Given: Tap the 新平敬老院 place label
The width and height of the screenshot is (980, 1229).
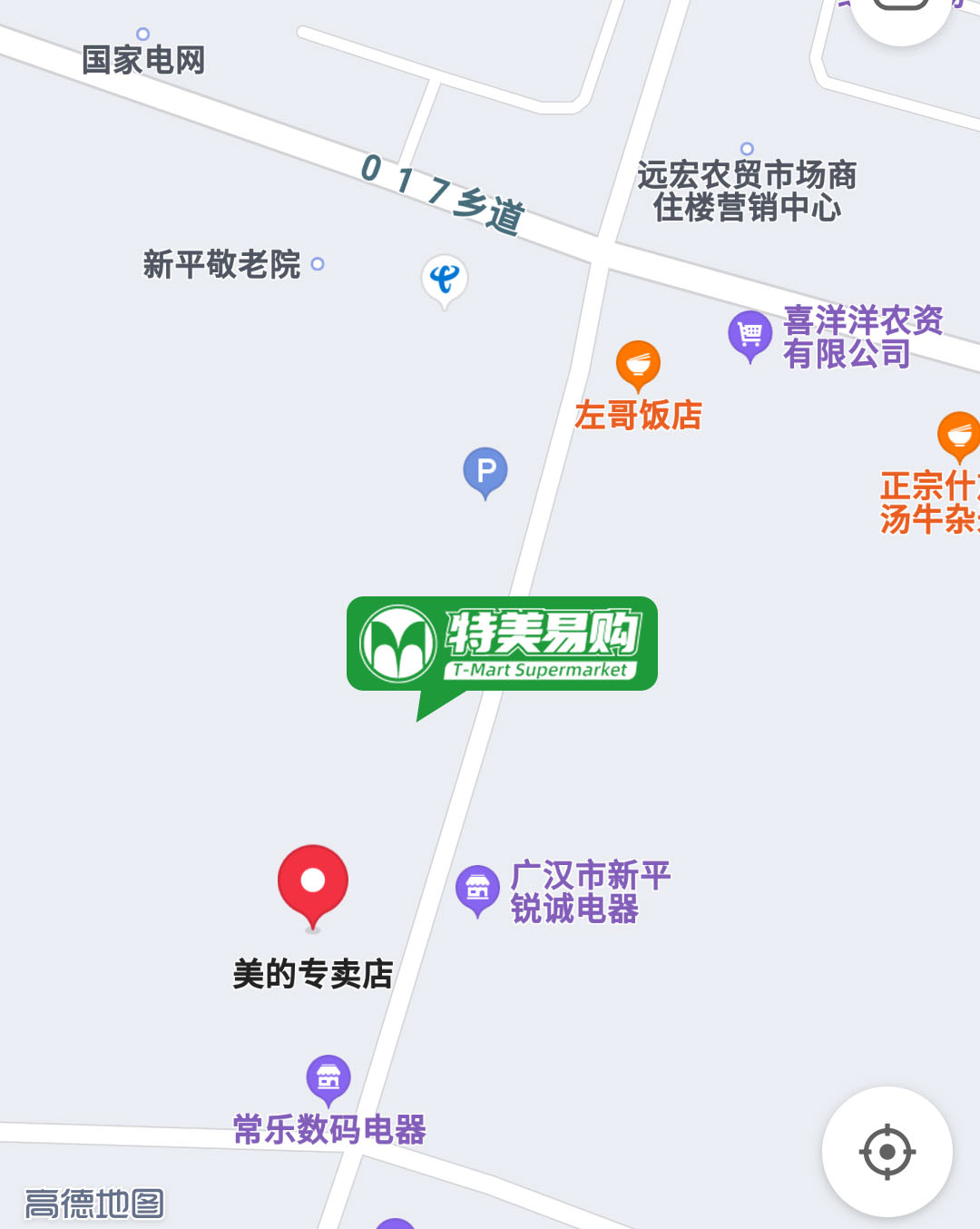Looking at the screenshot, I should pos(222,264).
